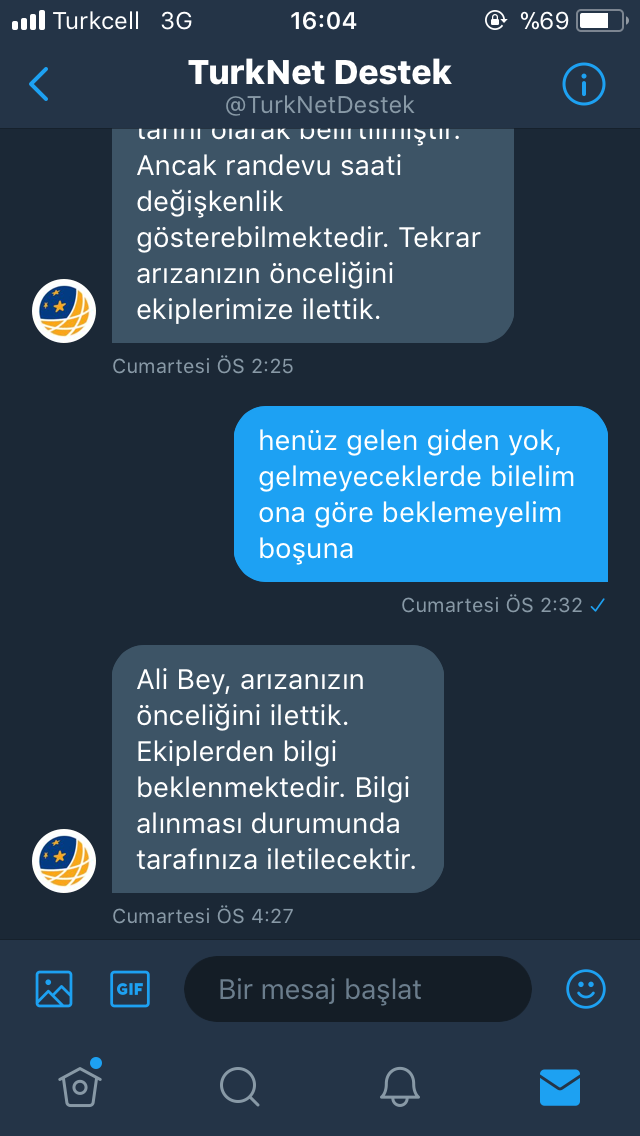640x1136 pixels.
Task: Open TurkNet Destek avatar beside the 4:27 message
Action: [x=64, y=861]
